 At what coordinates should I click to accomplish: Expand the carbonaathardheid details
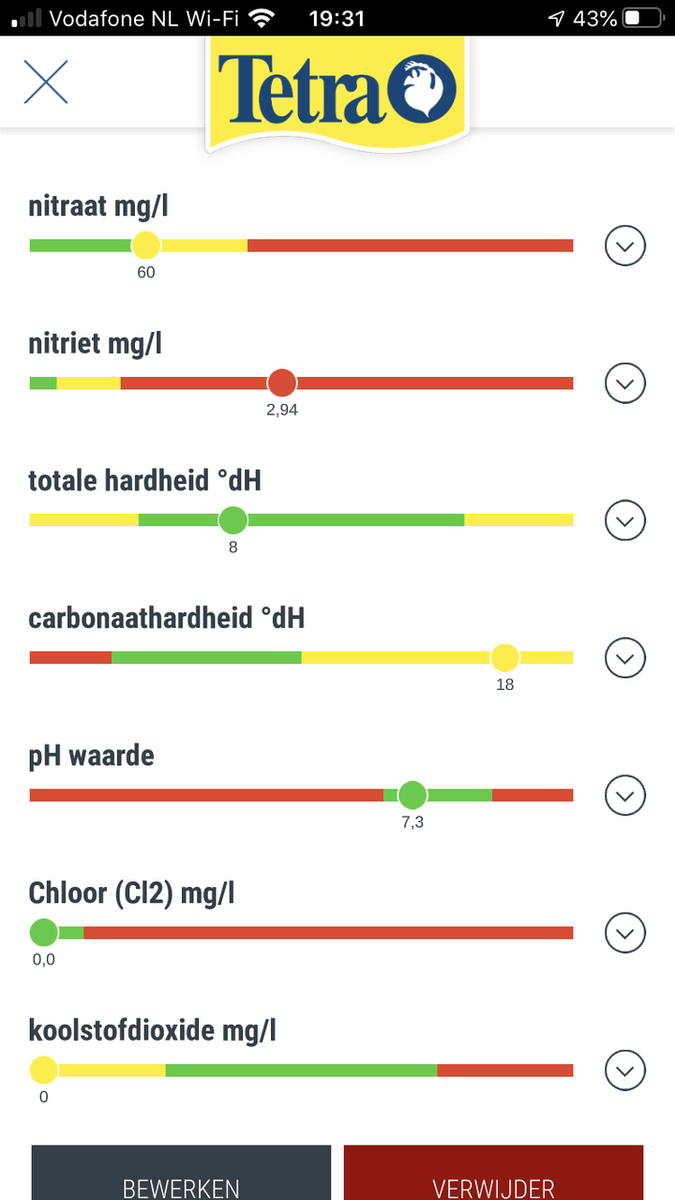pyautogui.click(x=626, y=658)
